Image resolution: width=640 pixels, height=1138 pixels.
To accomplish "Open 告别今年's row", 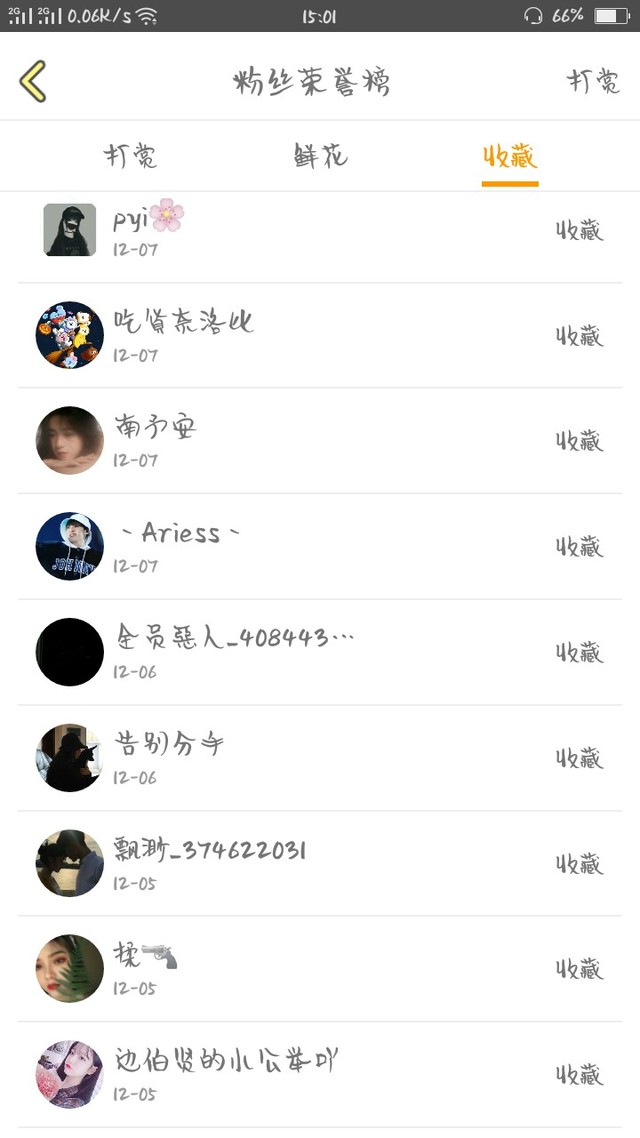I will click(320, 758).
